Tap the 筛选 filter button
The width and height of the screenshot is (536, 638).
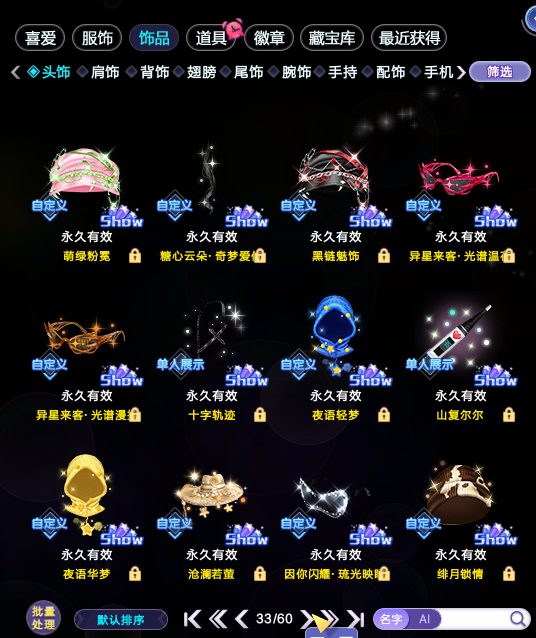(x=500, y=72)
